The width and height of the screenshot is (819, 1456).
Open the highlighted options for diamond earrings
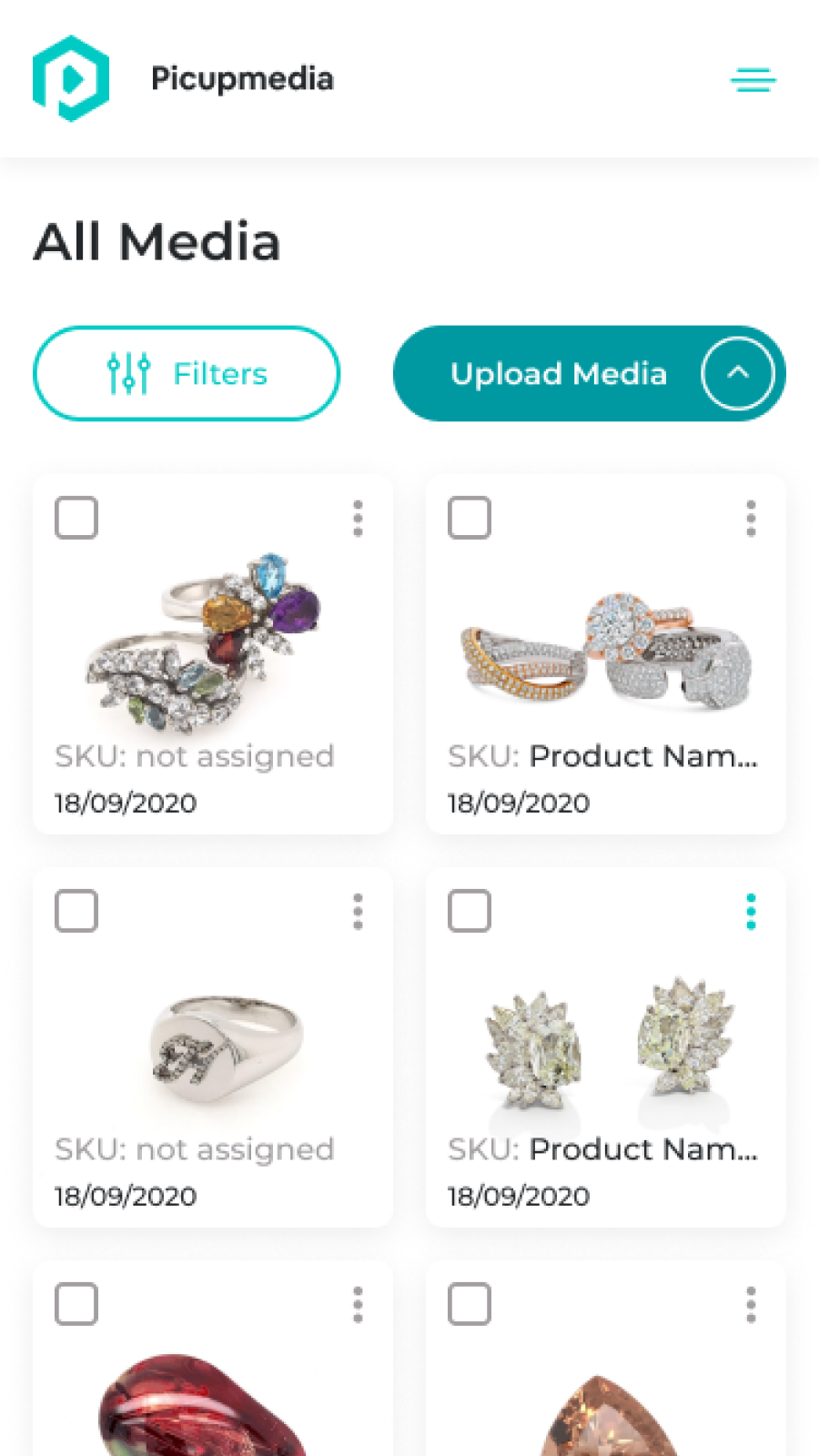(x=751, y=911)
